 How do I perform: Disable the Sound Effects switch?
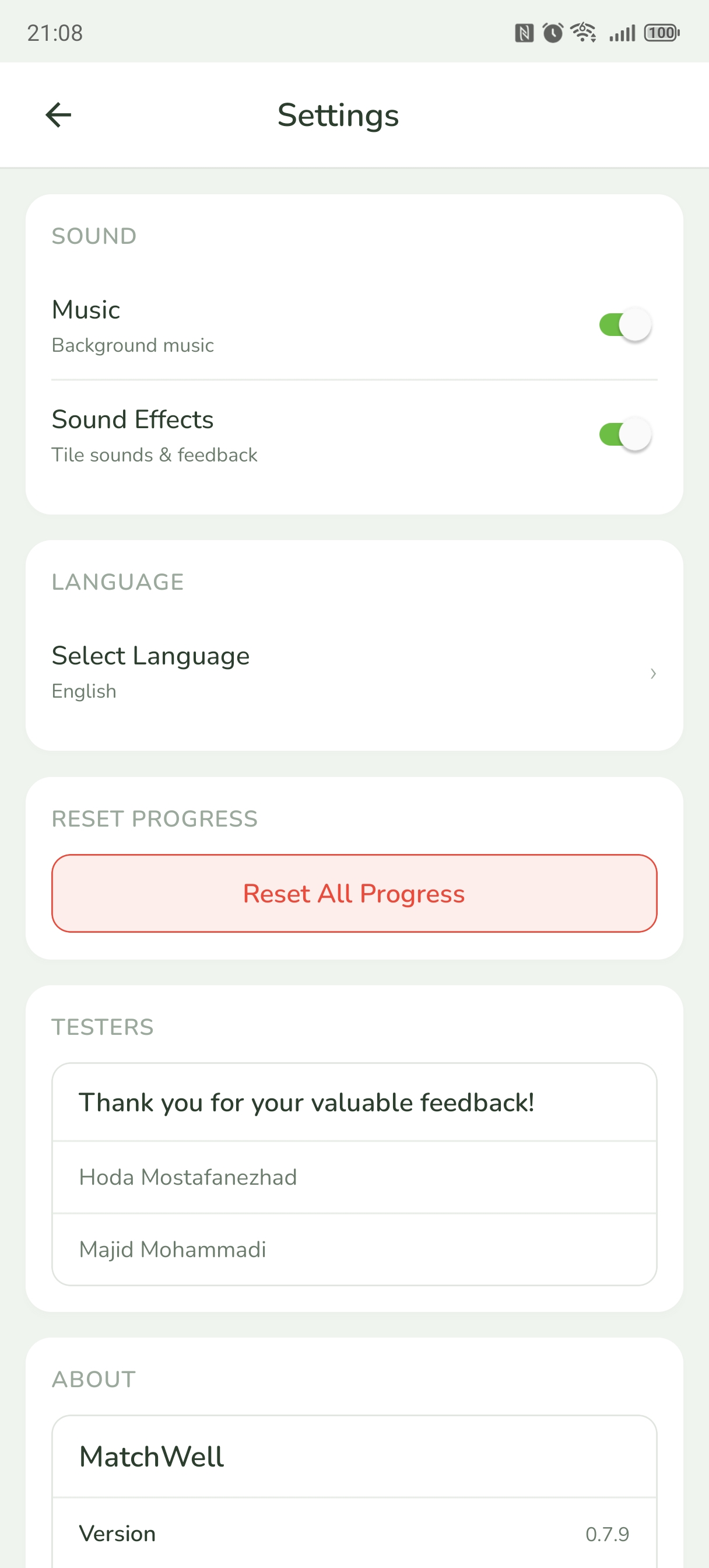click(x=624, y=434)
